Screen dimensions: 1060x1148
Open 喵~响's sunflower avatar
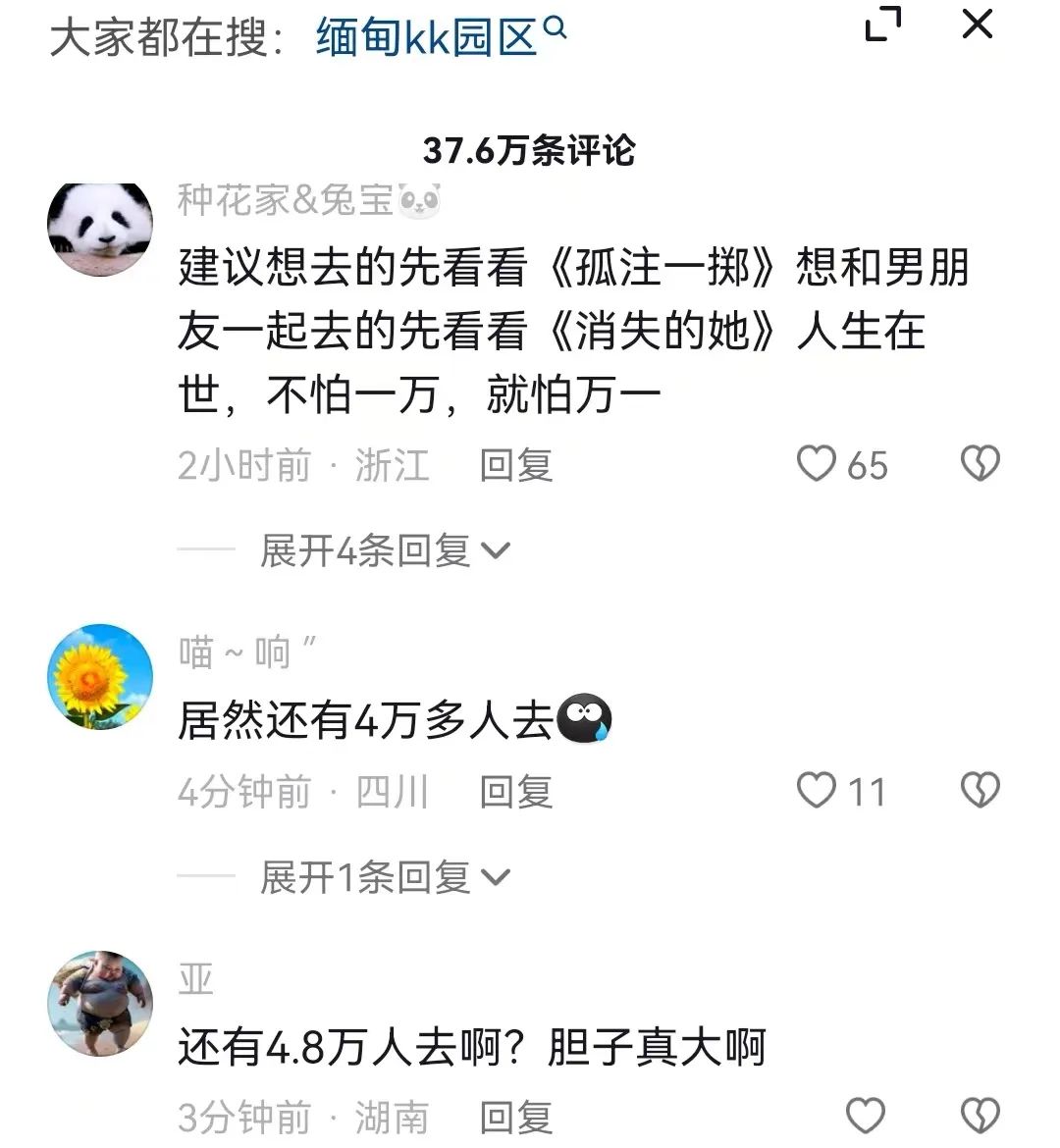tap(100, 676)
